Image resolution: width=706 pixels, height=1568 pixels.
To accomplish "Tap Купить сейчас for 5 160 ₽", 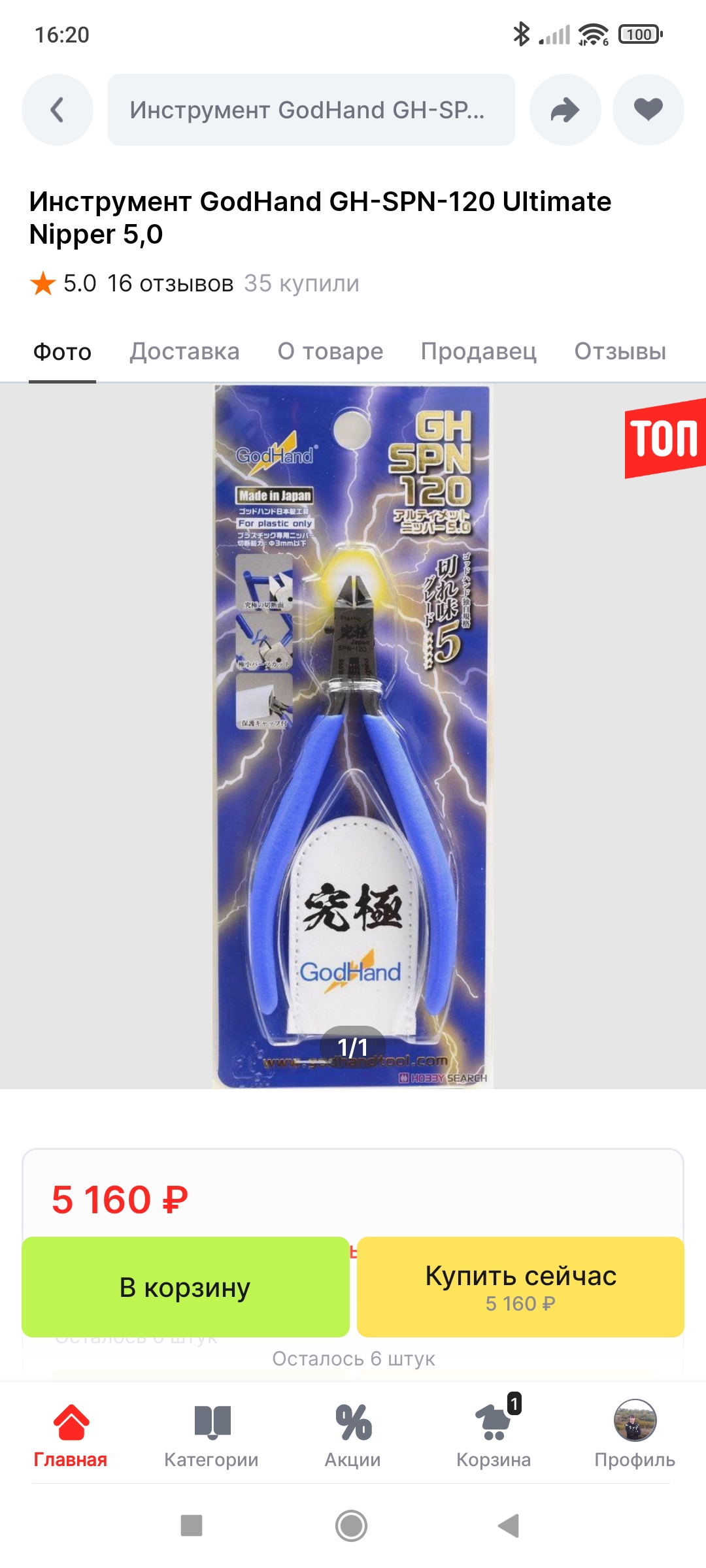I will 520,1287.
